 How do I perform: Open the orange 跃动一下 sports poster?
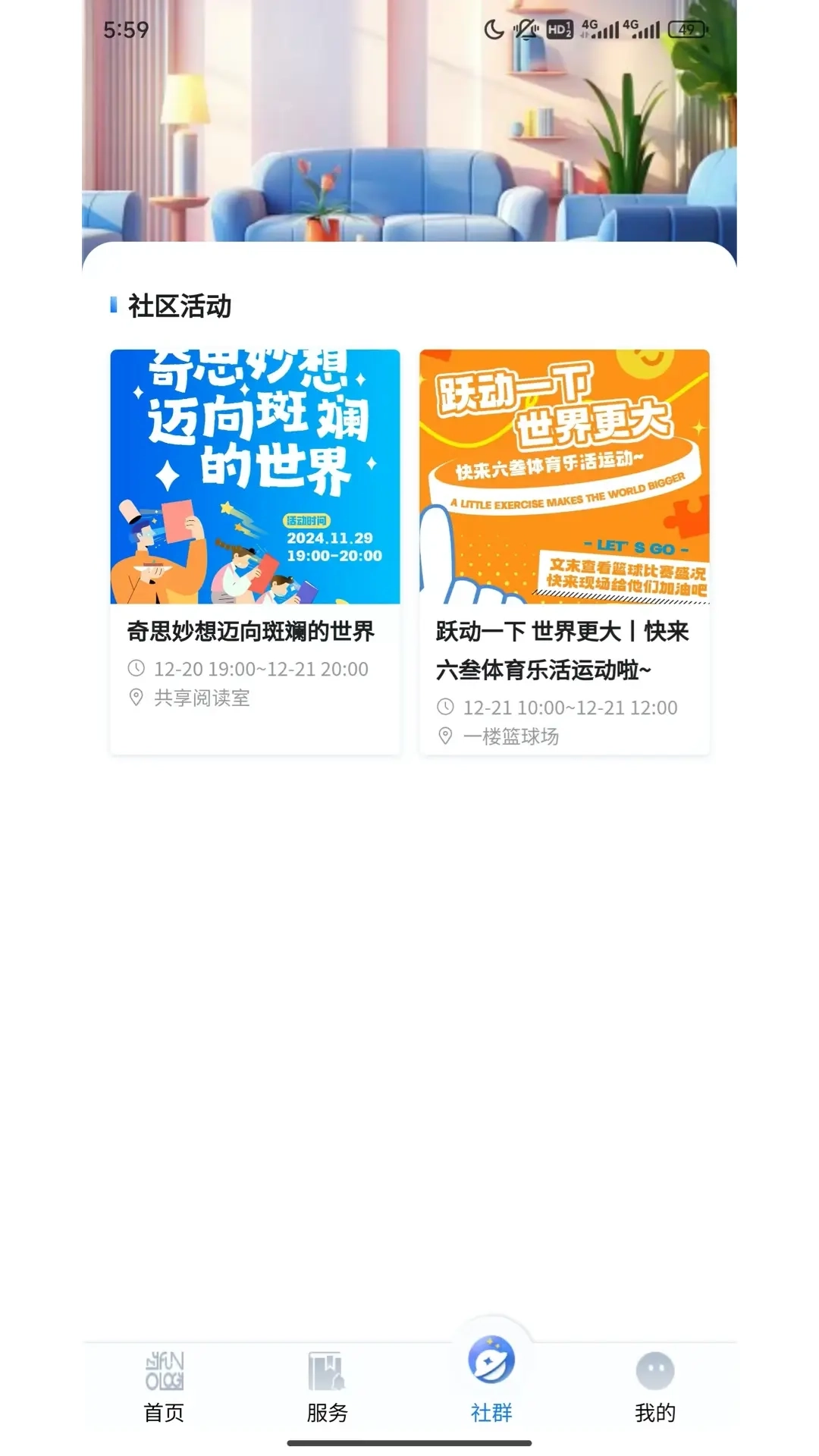565,476
